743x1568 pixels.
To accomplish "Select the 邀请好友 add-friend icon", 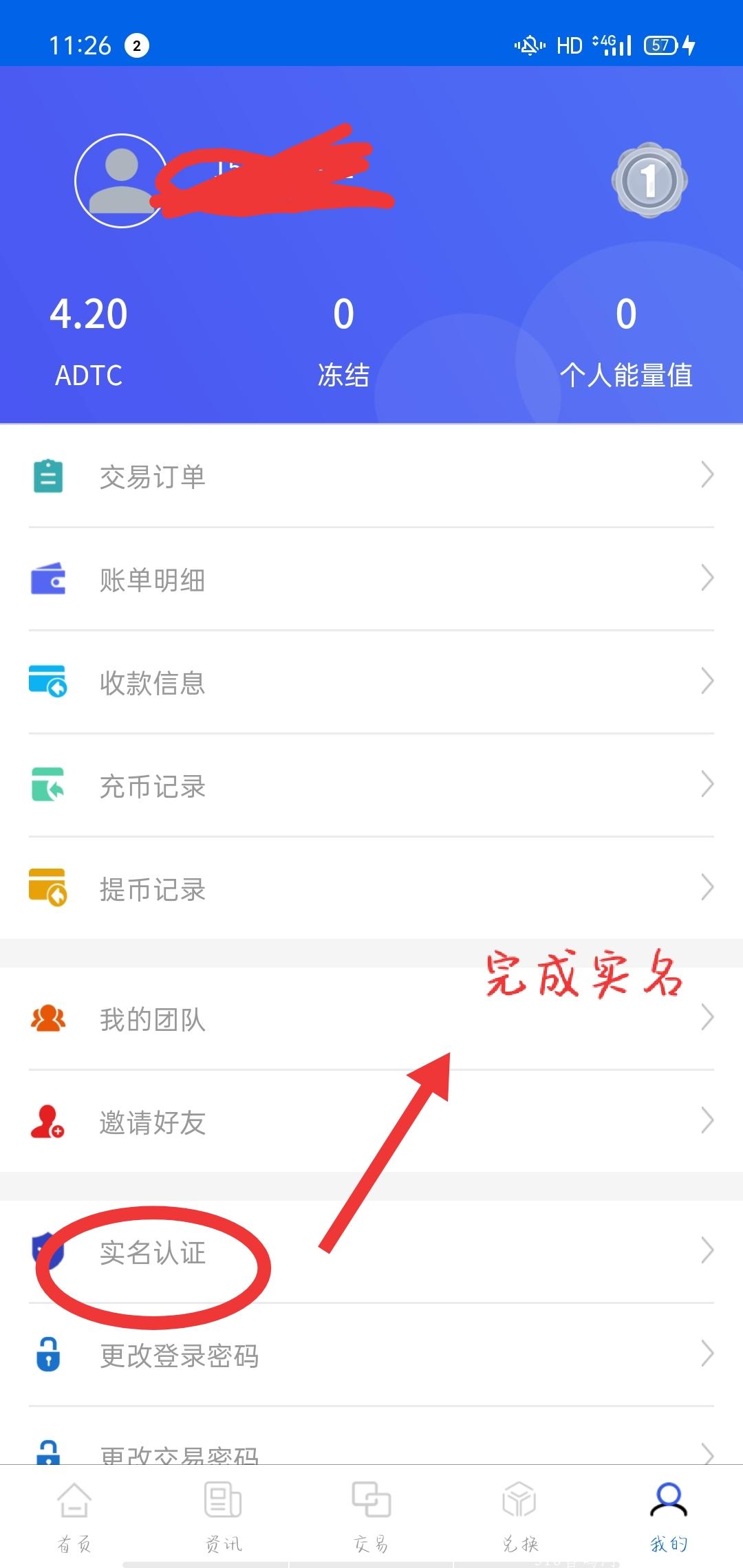I will [47, 1122].
